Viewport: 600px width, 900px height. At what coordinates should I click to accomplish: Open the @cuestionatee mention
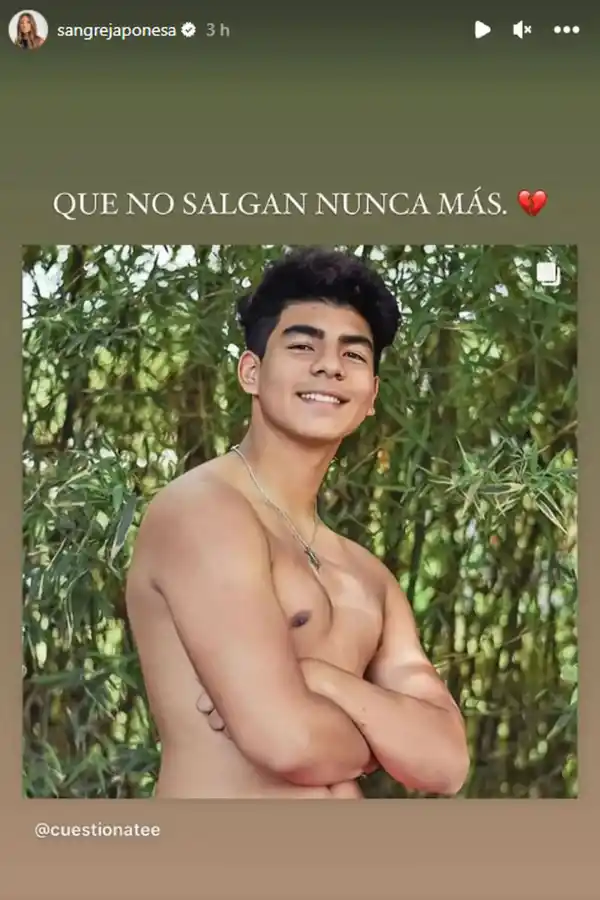[97, 830]
